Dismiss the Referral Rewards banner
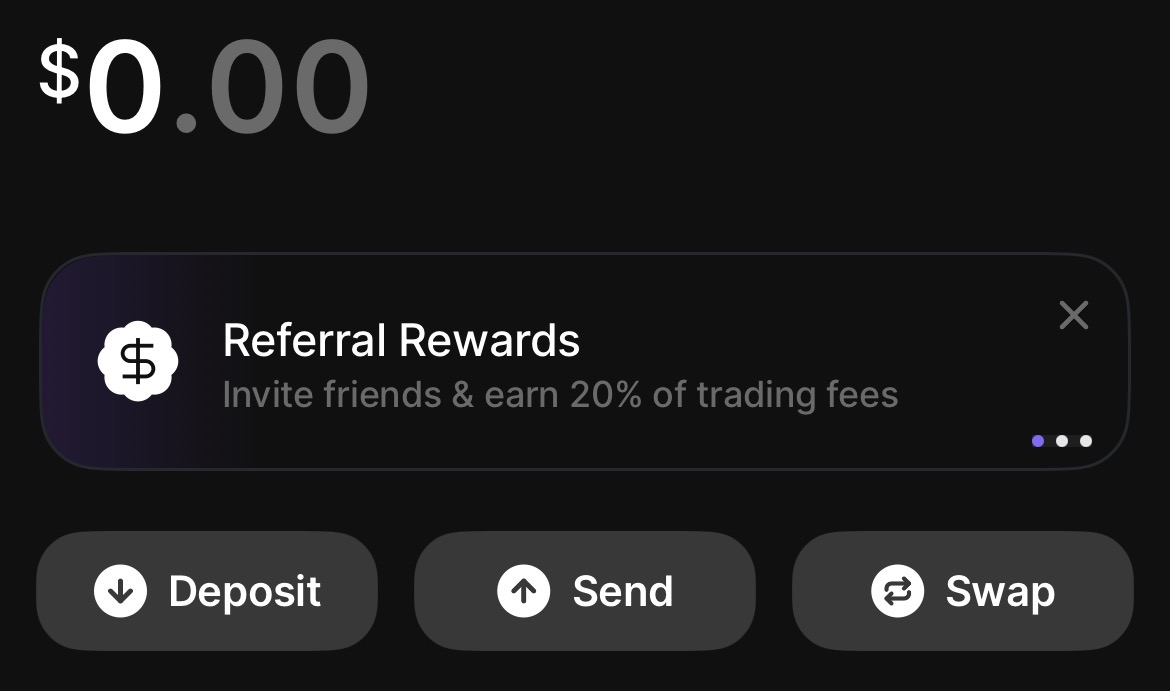The height and width of the screenshot is (691, 1170). click(x=1073, y=316)
